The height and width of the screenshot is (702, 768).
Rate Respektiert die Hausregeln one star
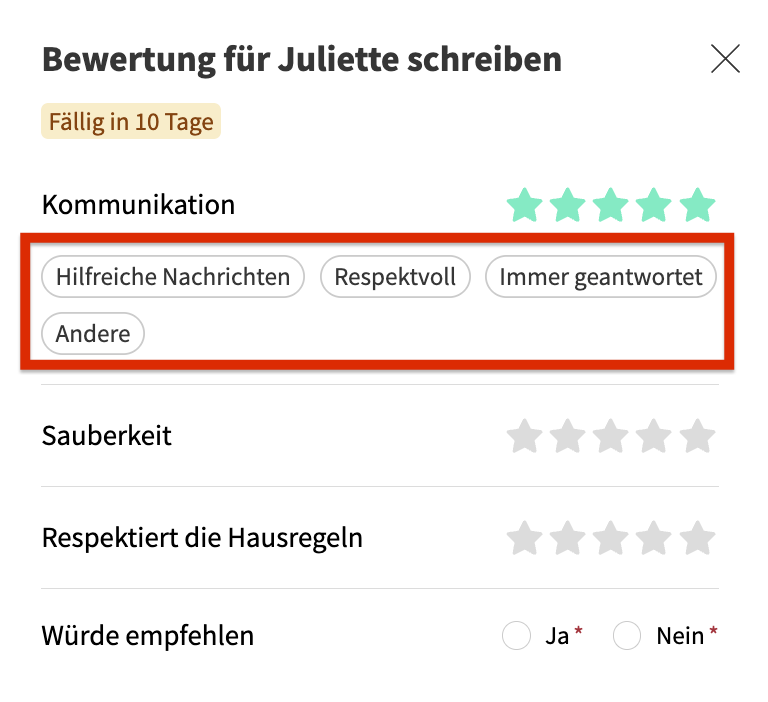(x=524, y=539)
